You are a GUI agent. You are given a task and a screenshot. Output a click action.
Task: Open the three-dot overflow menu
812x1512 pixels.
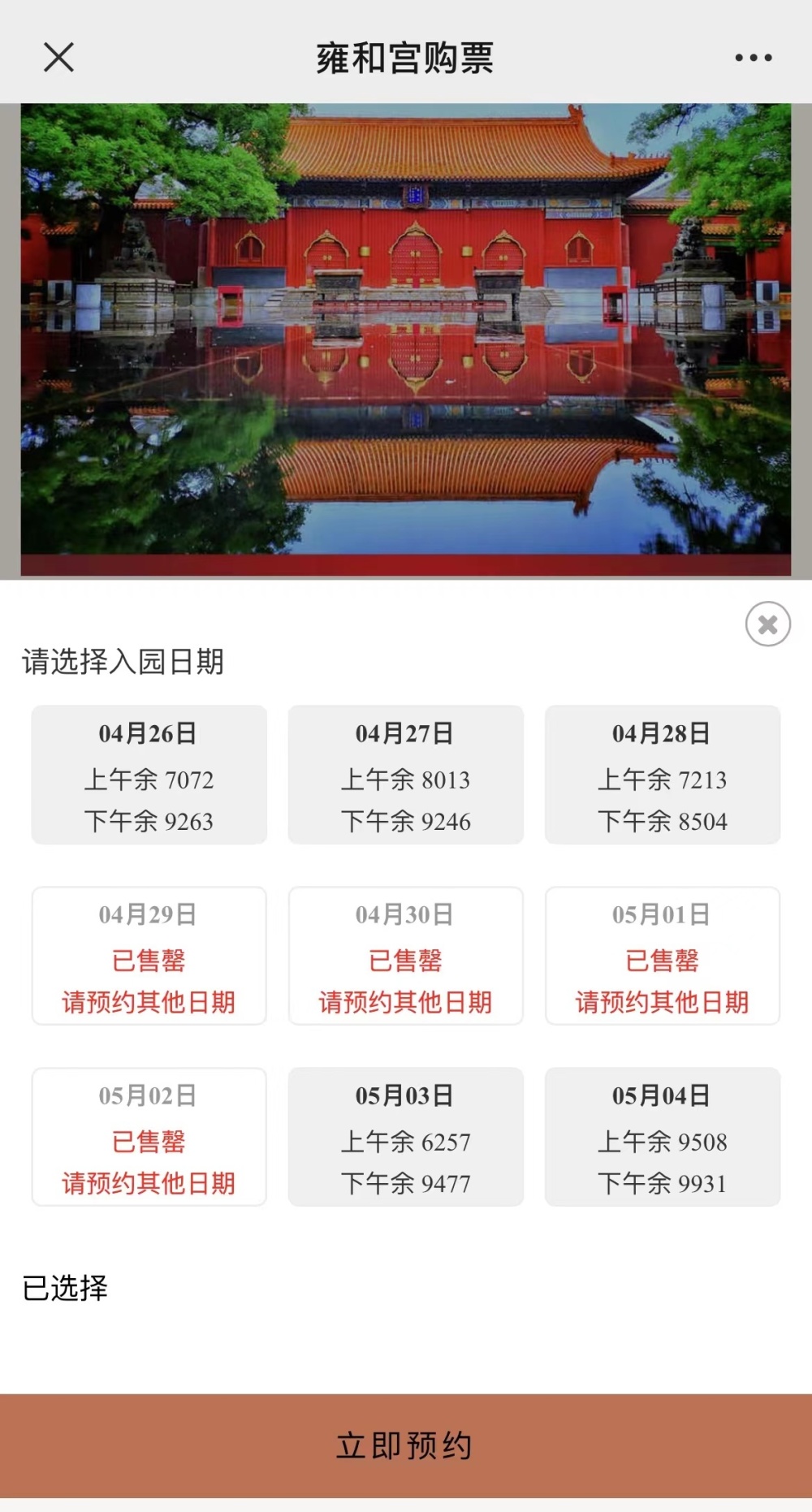[754, 58]
